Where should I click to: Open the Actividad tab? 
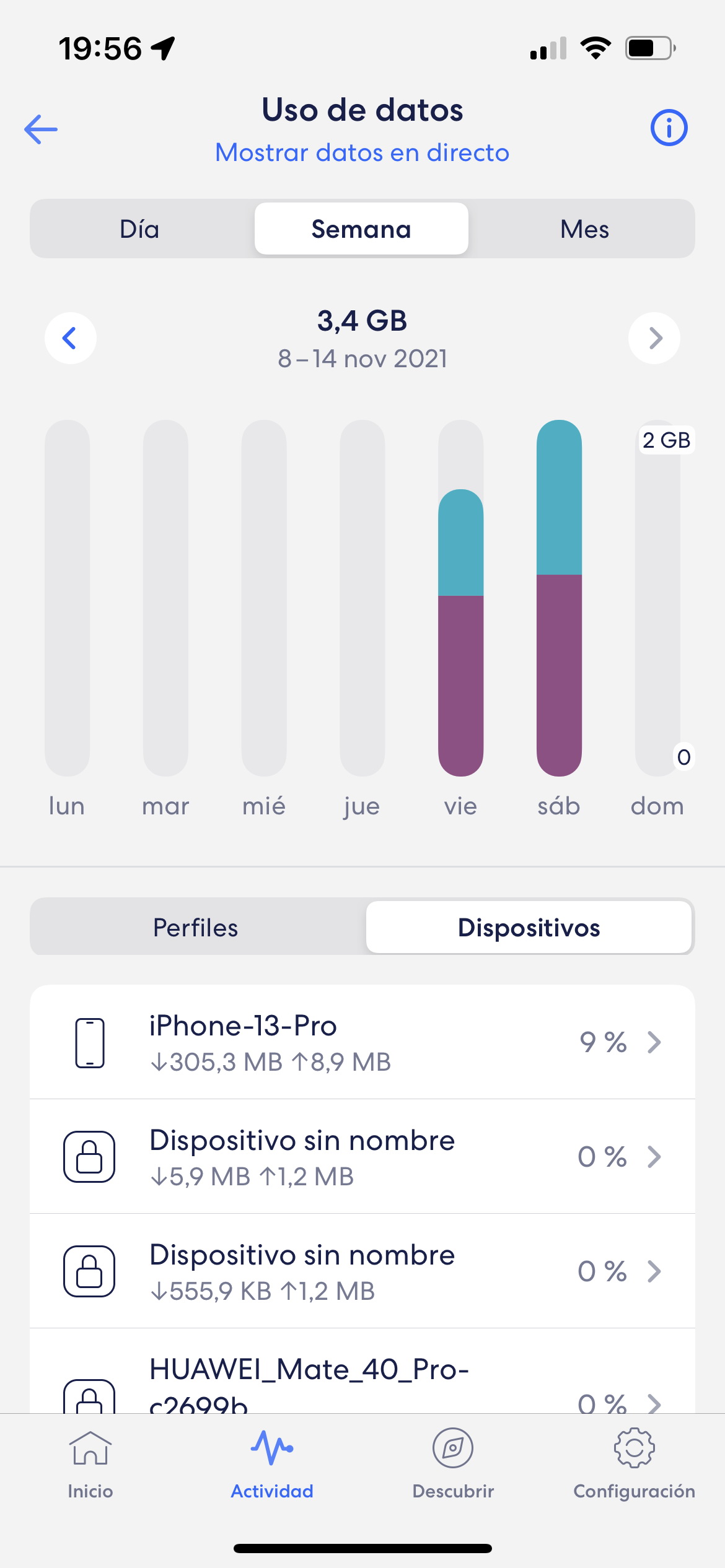click(x=272, y=1464)
